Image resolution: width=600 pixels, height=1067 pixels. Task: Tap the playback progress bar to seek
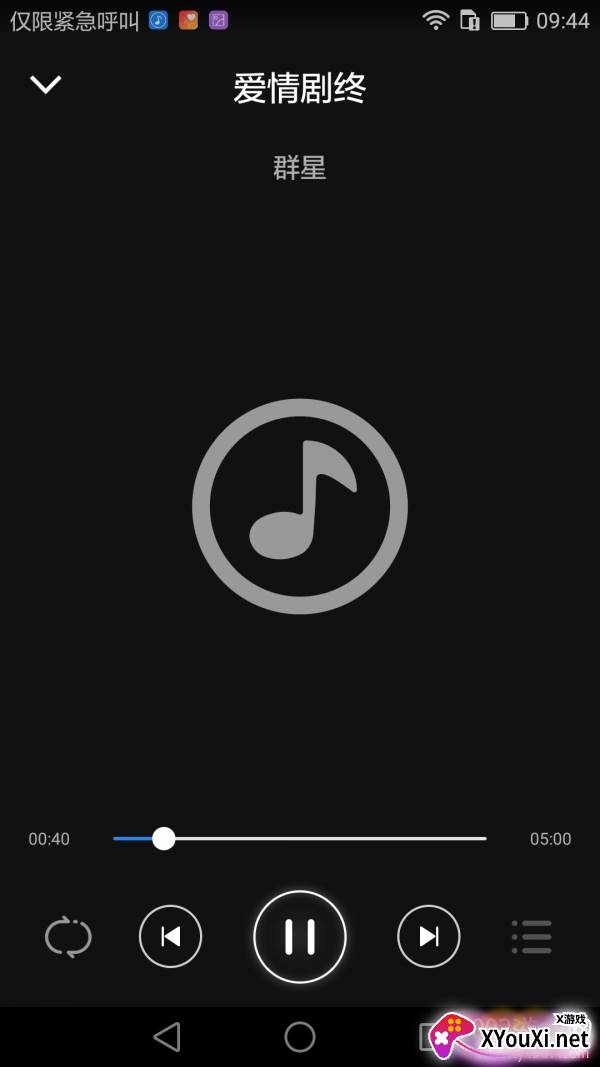click(x=300, y=838)
